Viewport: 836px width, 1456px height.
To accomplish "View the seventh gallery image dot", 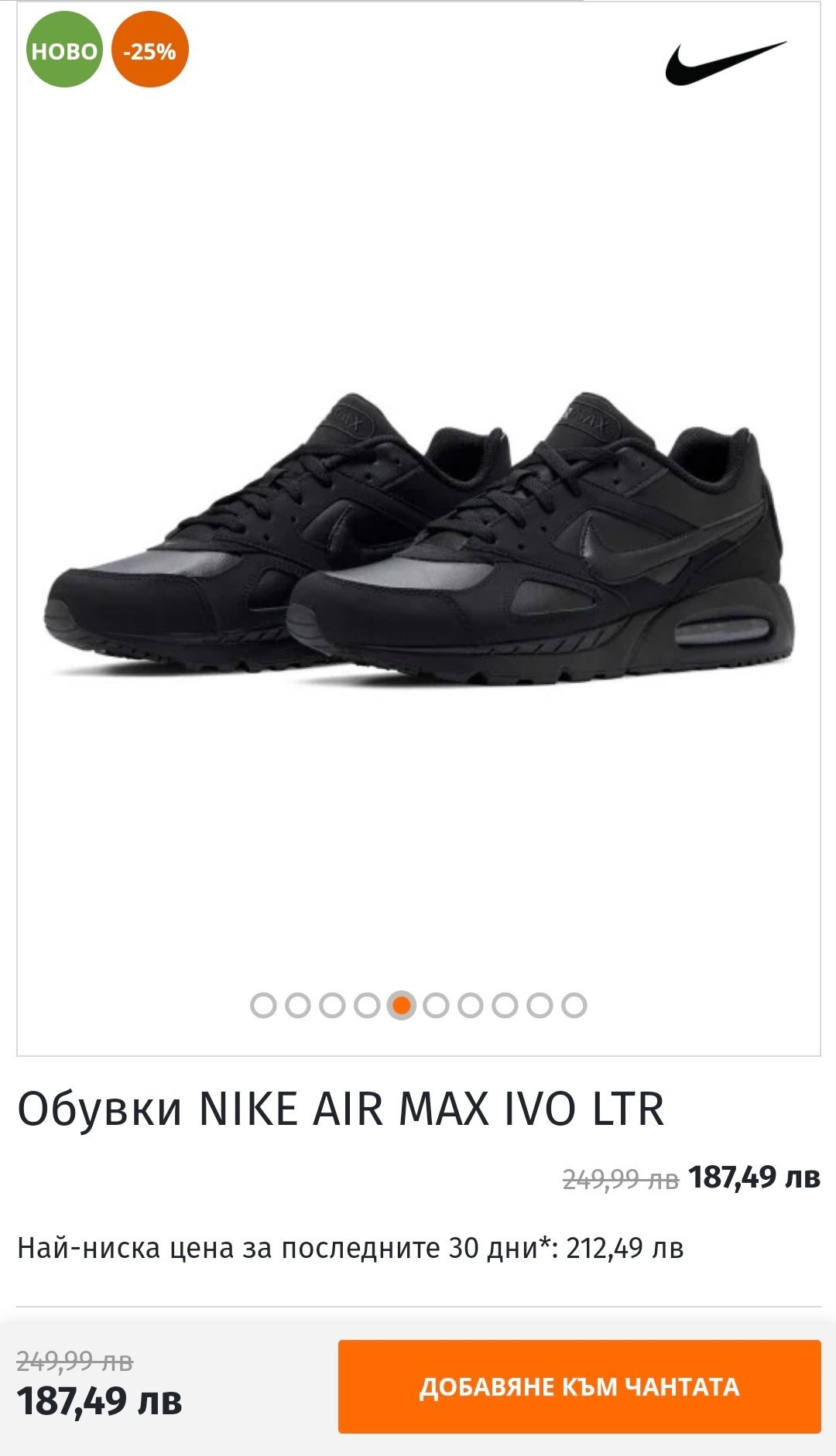I will tap(471, 1005).
